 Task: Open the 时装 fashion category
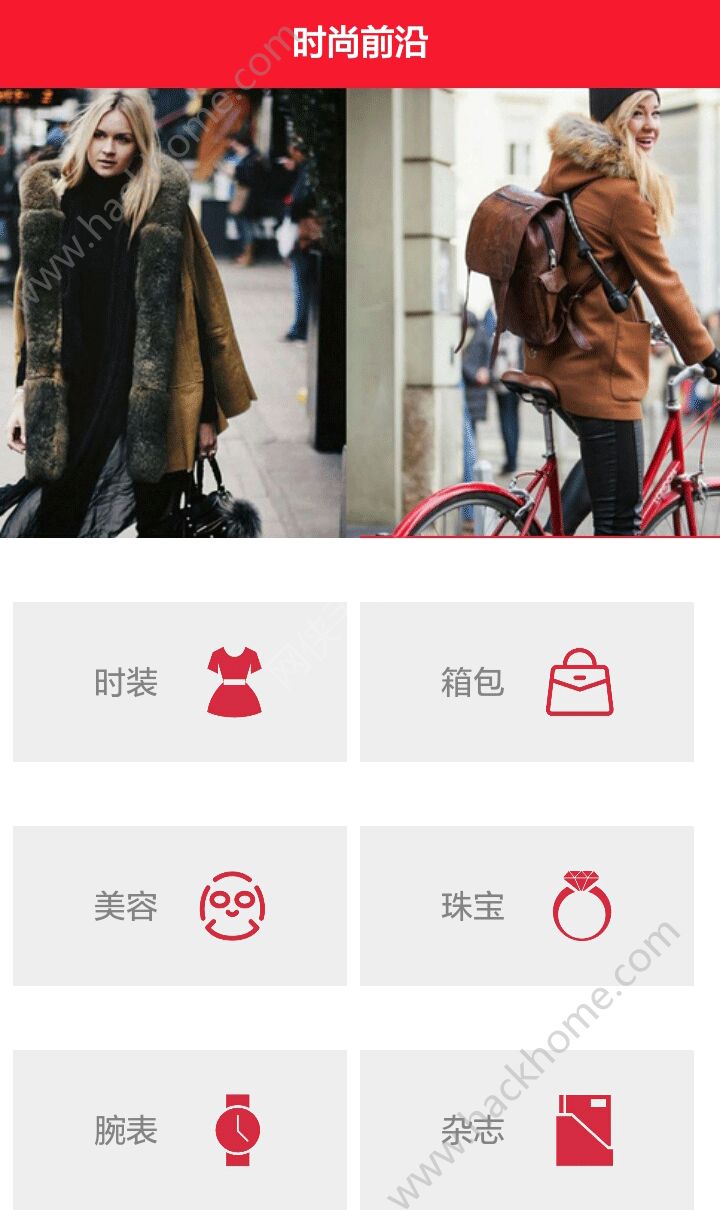(x=180, y=682)
